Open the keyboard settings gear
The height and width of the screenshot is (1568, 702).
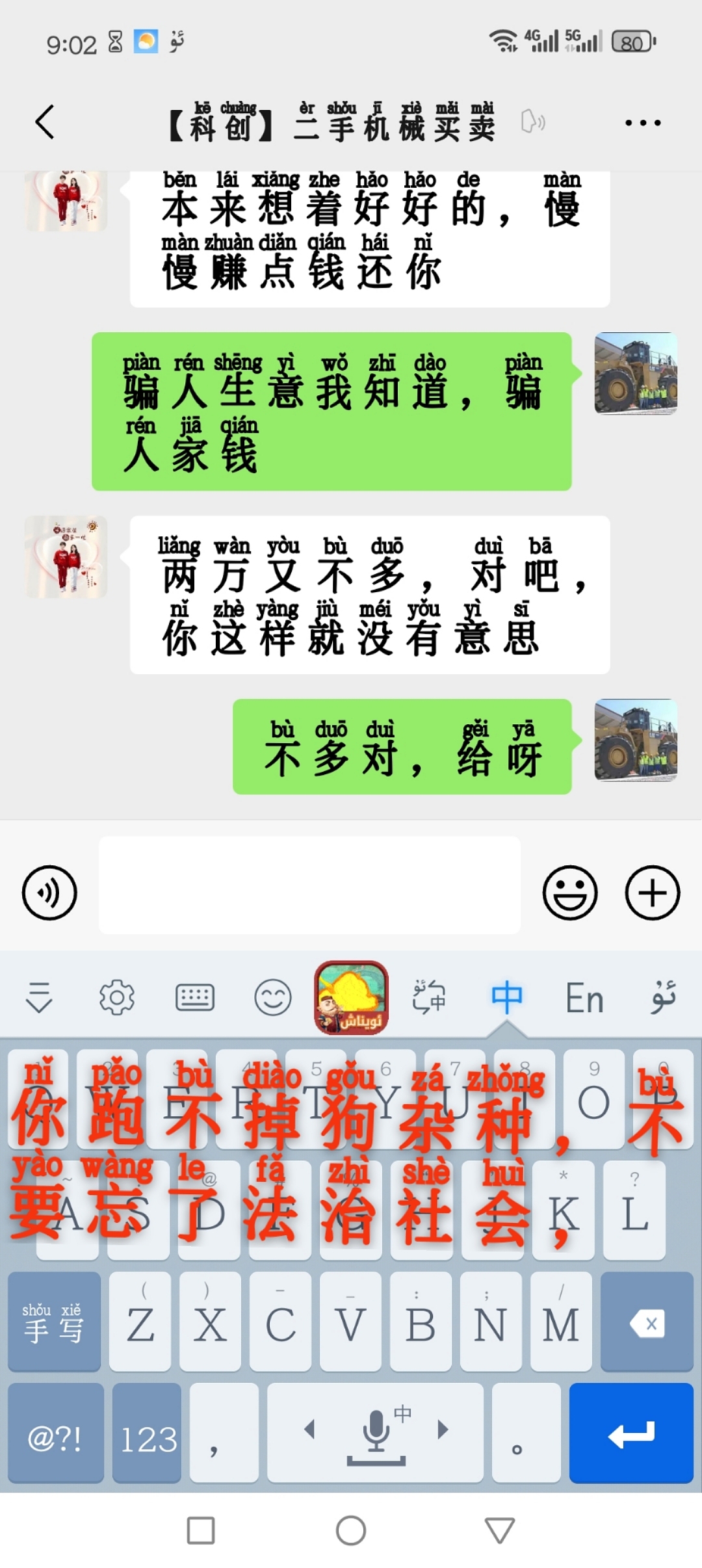[x=117, y=997]
